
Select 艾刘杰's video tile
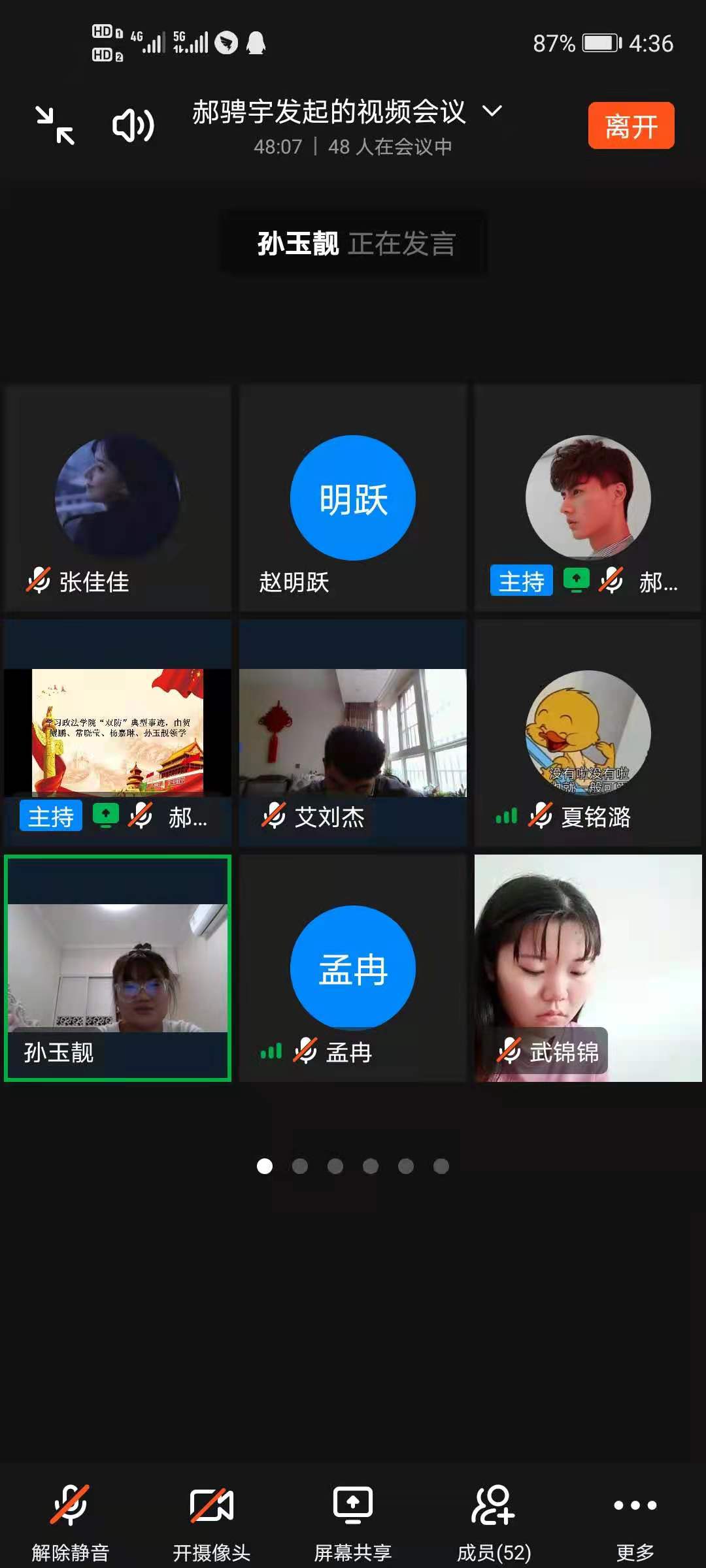(x=353, y=732)
